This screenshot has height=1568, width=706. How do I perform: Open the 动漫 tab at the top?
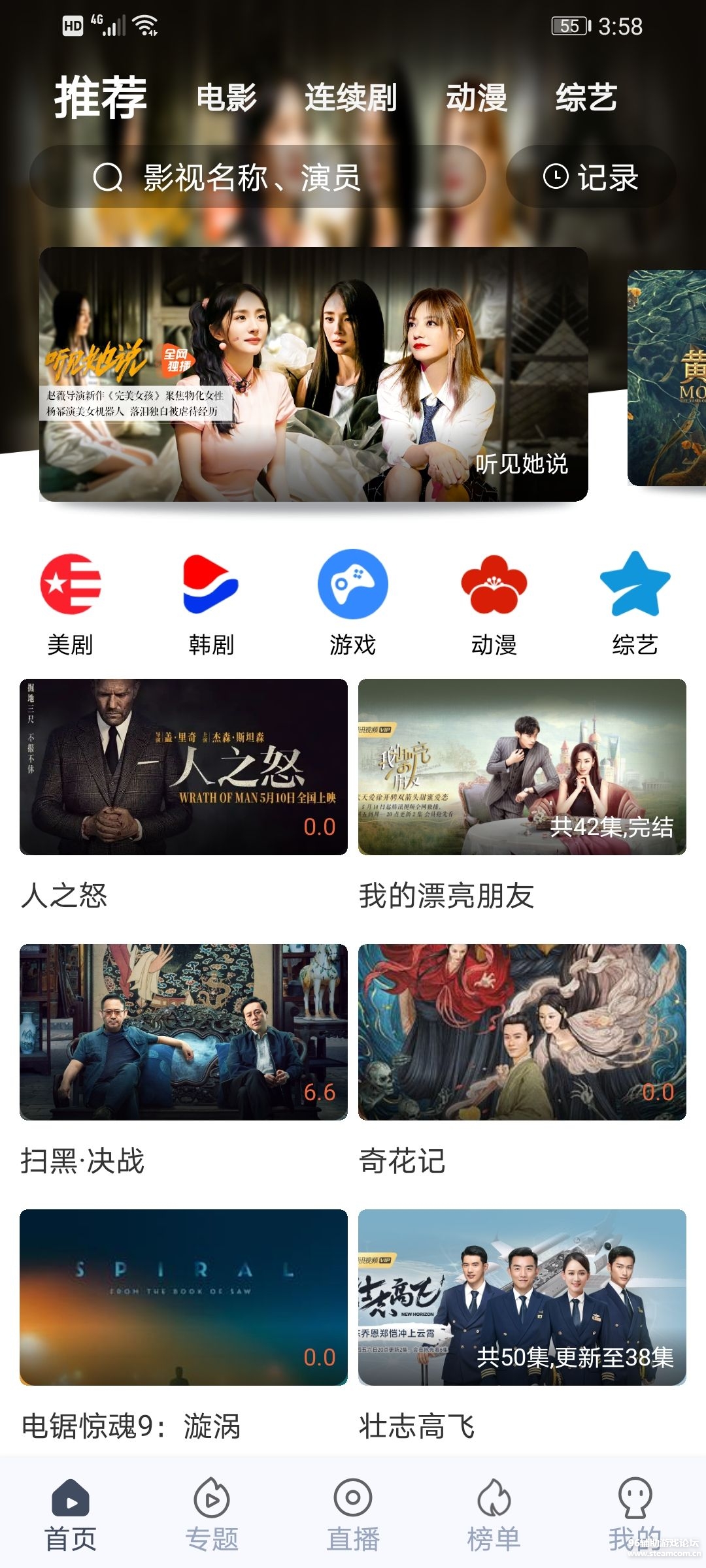click(478, 98)
